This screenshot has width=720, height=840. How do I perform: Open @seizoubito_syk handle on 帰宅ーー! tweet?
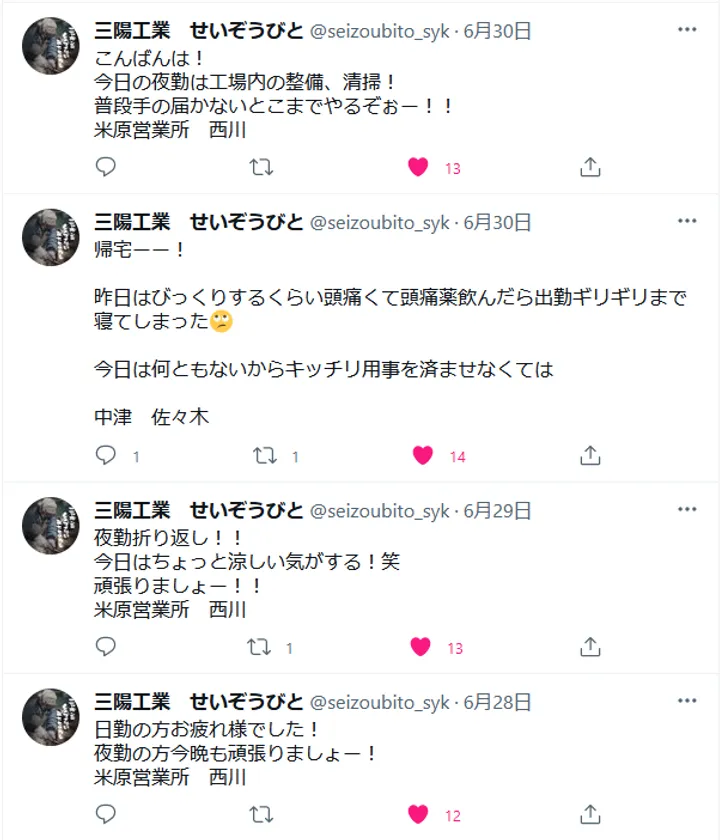380,223
